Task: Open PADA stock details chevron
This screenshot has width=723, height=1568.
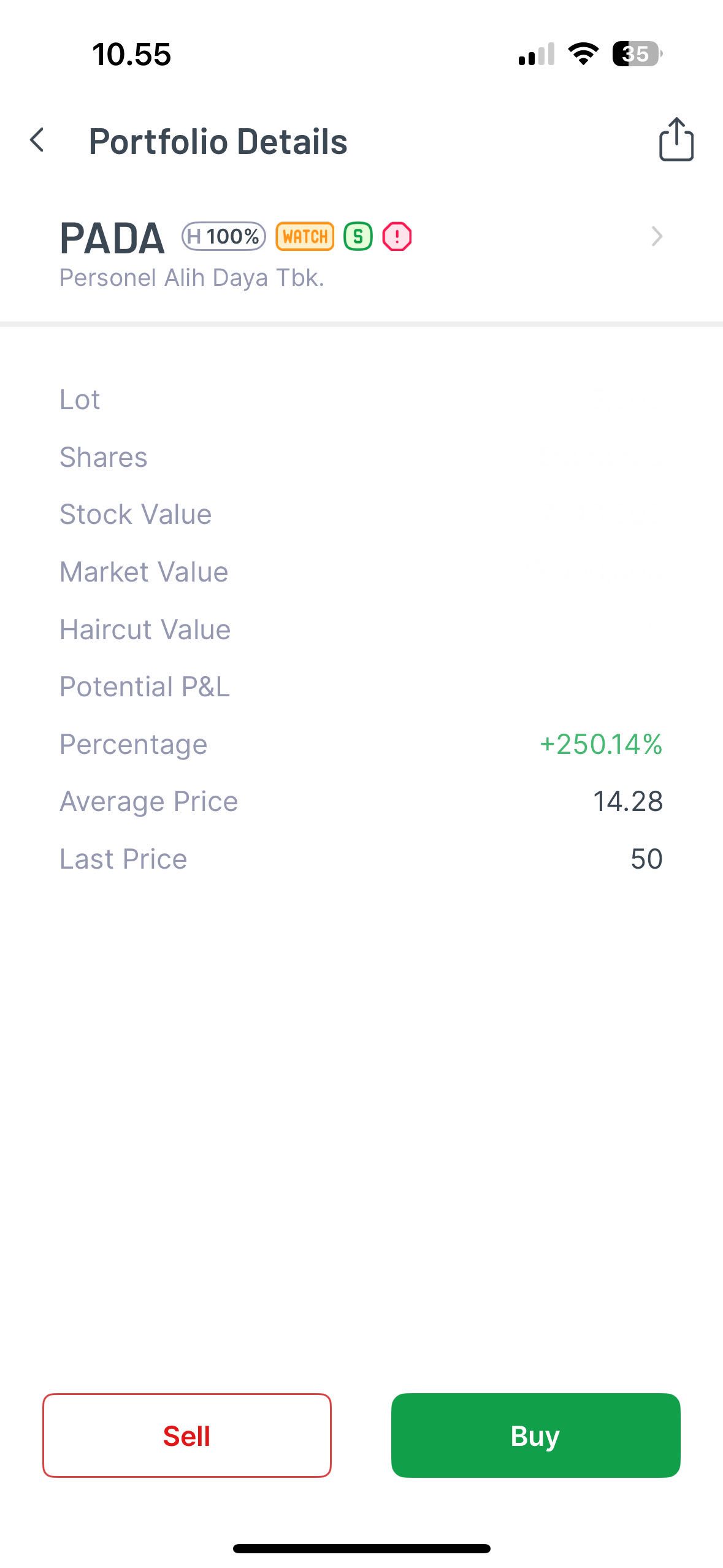Action: click(x=657, y=236)
